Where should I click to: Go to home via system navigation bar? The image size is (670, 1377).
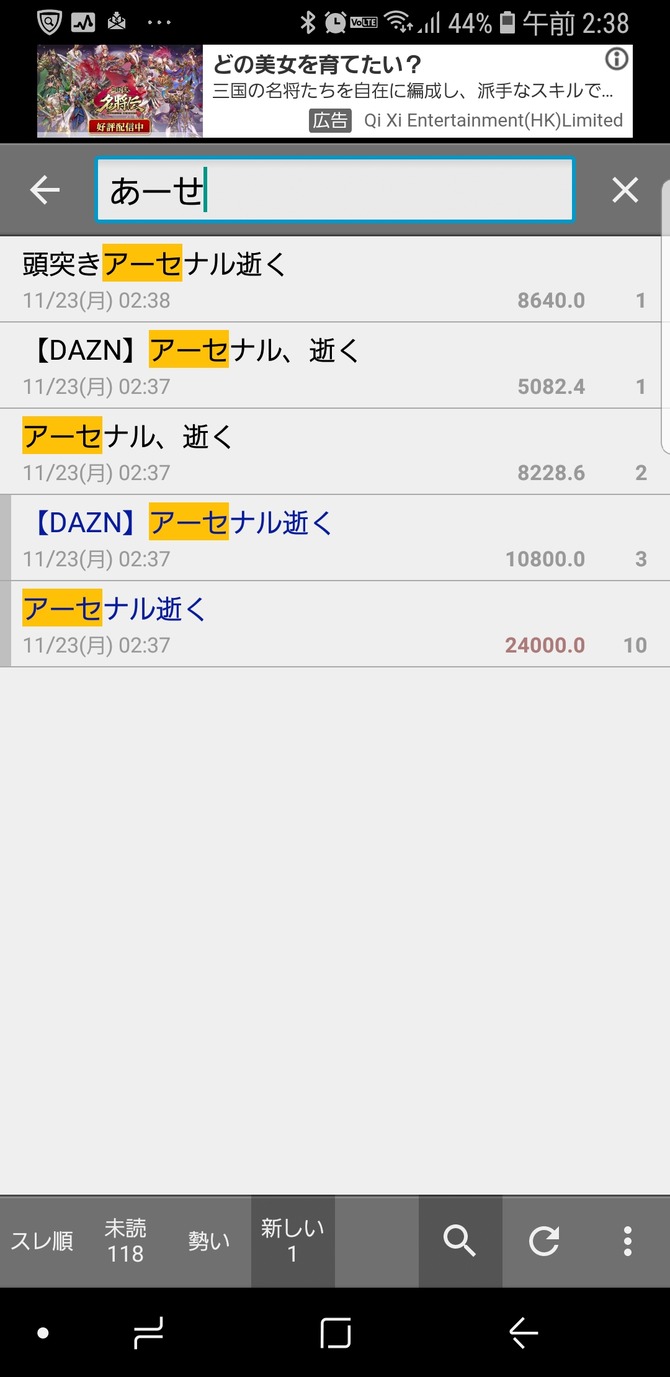pos(335,1333)
